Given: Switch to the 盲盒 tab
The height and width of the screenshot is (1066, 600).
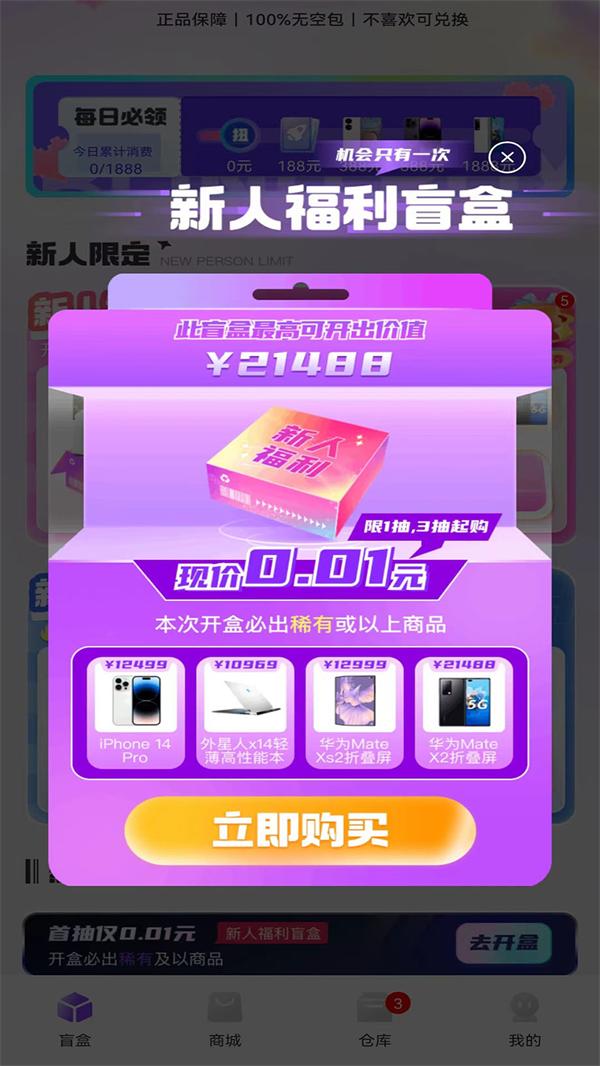Looking at the screenshot, I should point(75,1018).
